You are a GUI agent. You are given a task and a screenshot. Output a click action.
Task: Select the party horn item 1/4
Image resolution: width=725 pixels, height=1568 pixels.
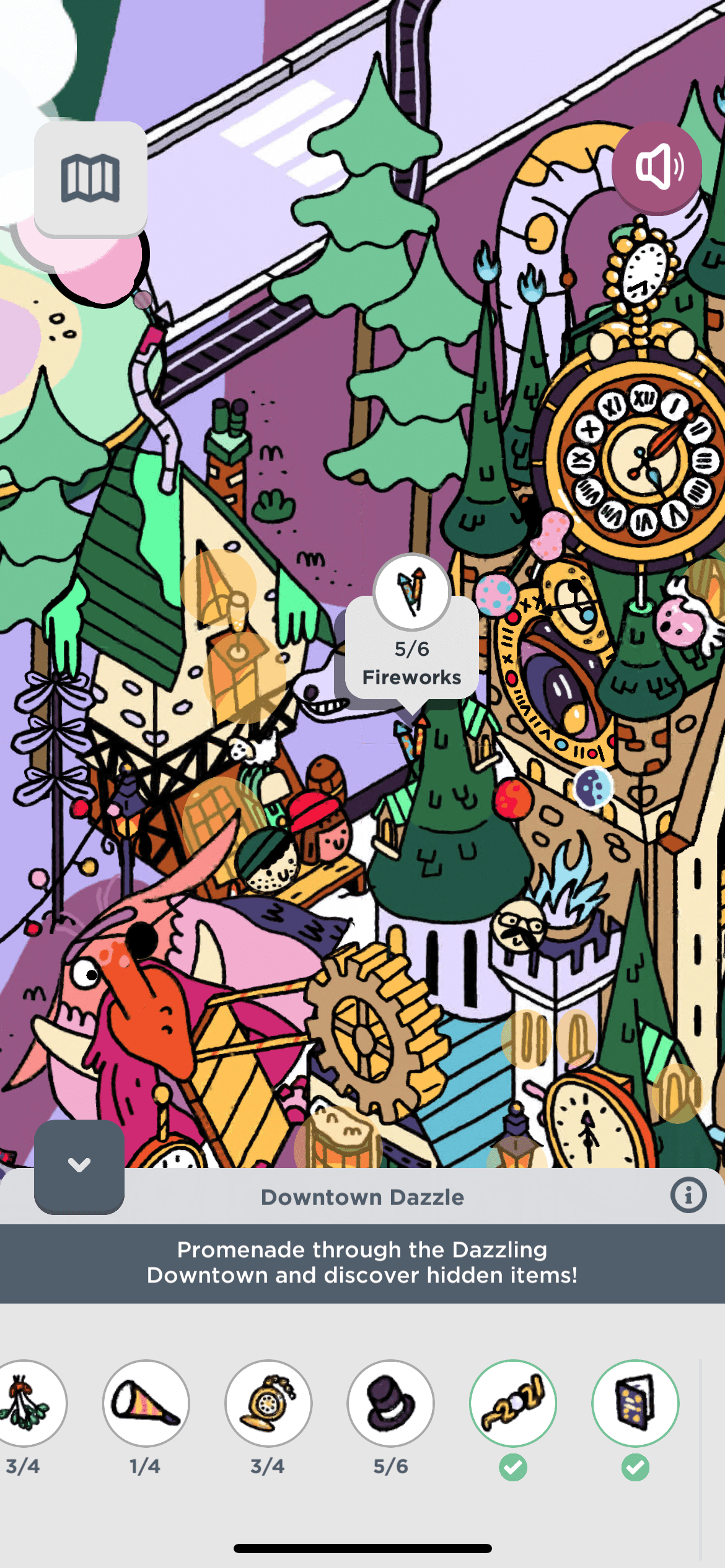146,1403
